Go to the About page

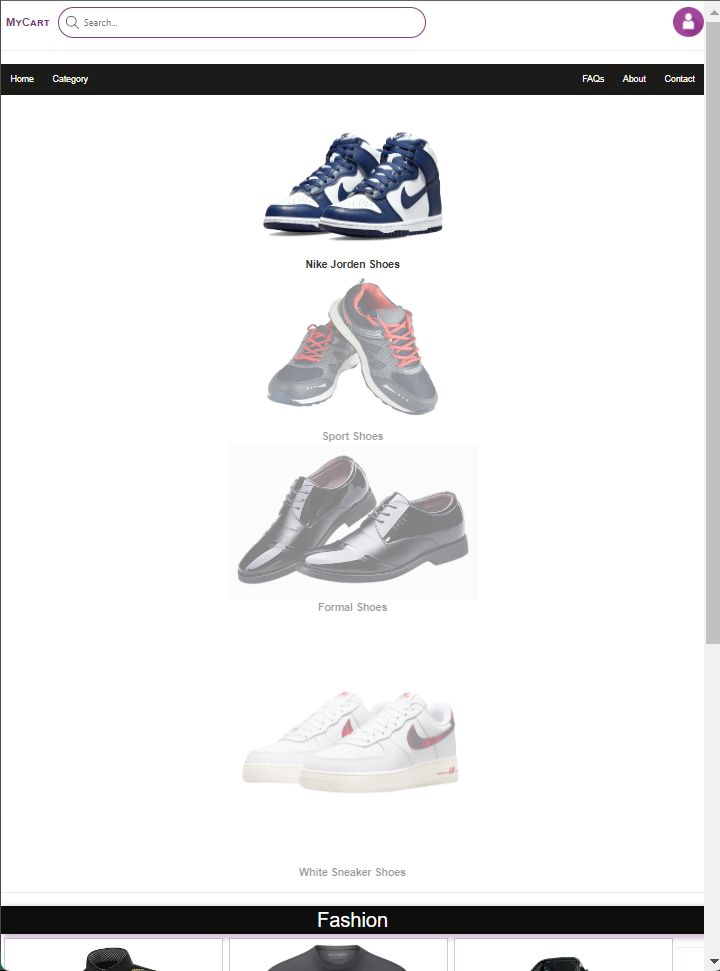pos(634,79)
